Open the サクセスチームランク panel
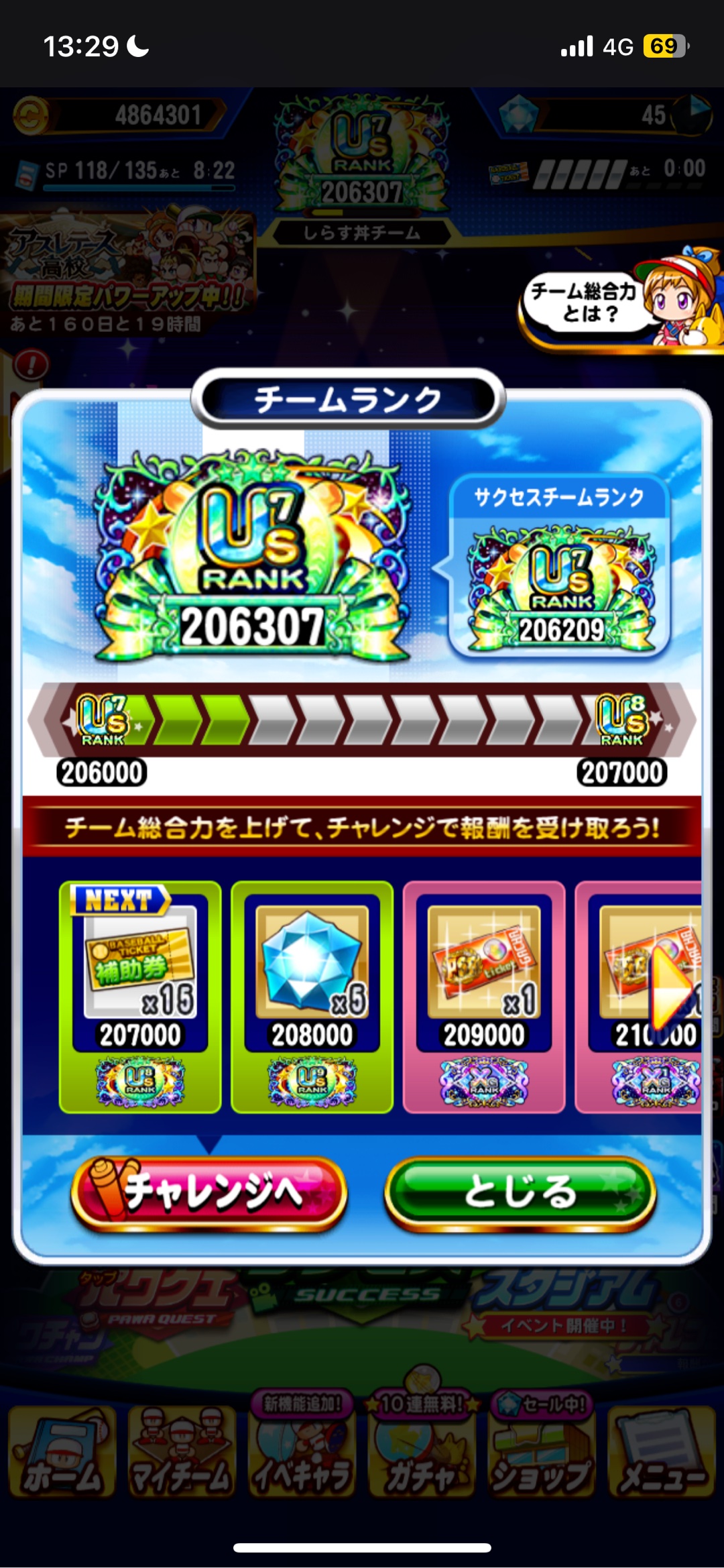 559,567
